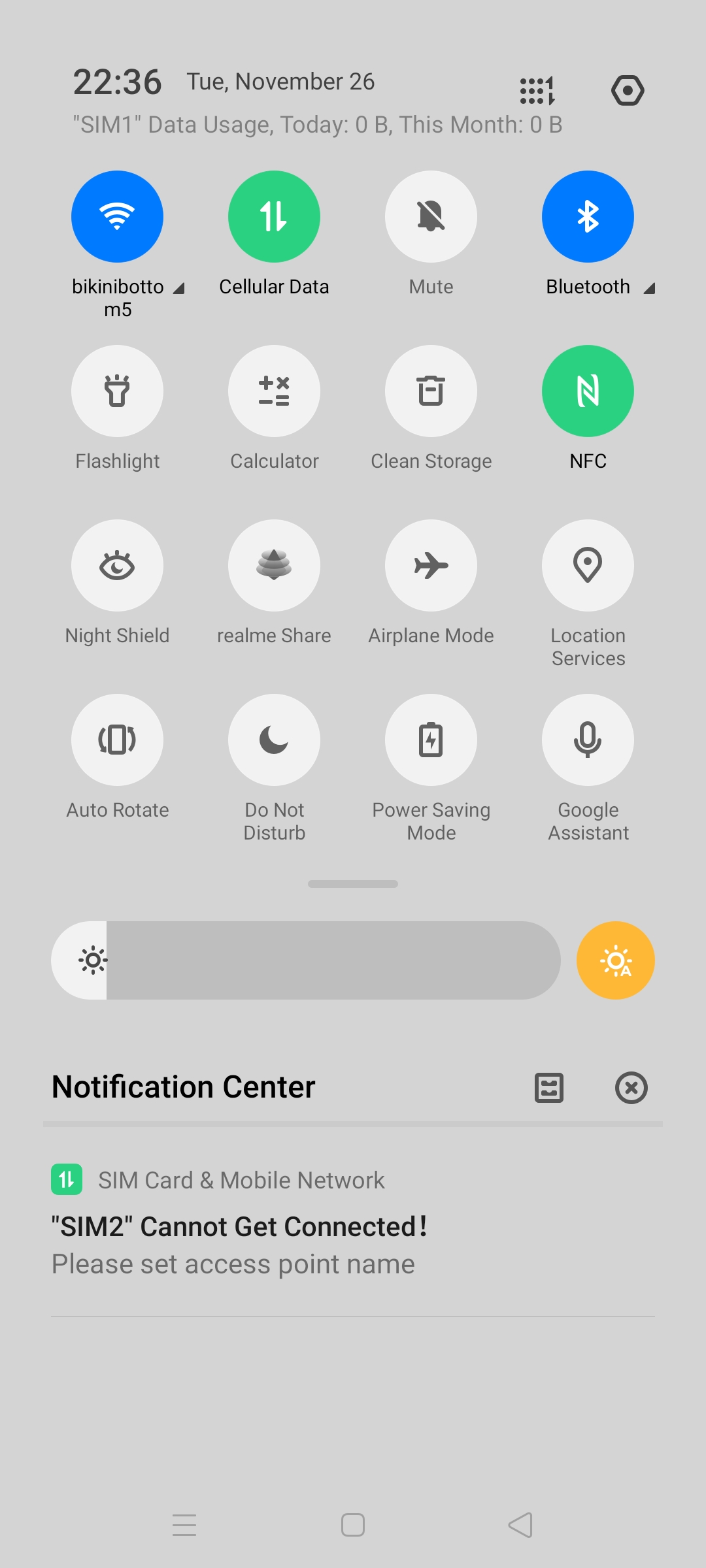Enable Auto Rotate
This screenshot has width=706, height=1568.
coord(117,740)
